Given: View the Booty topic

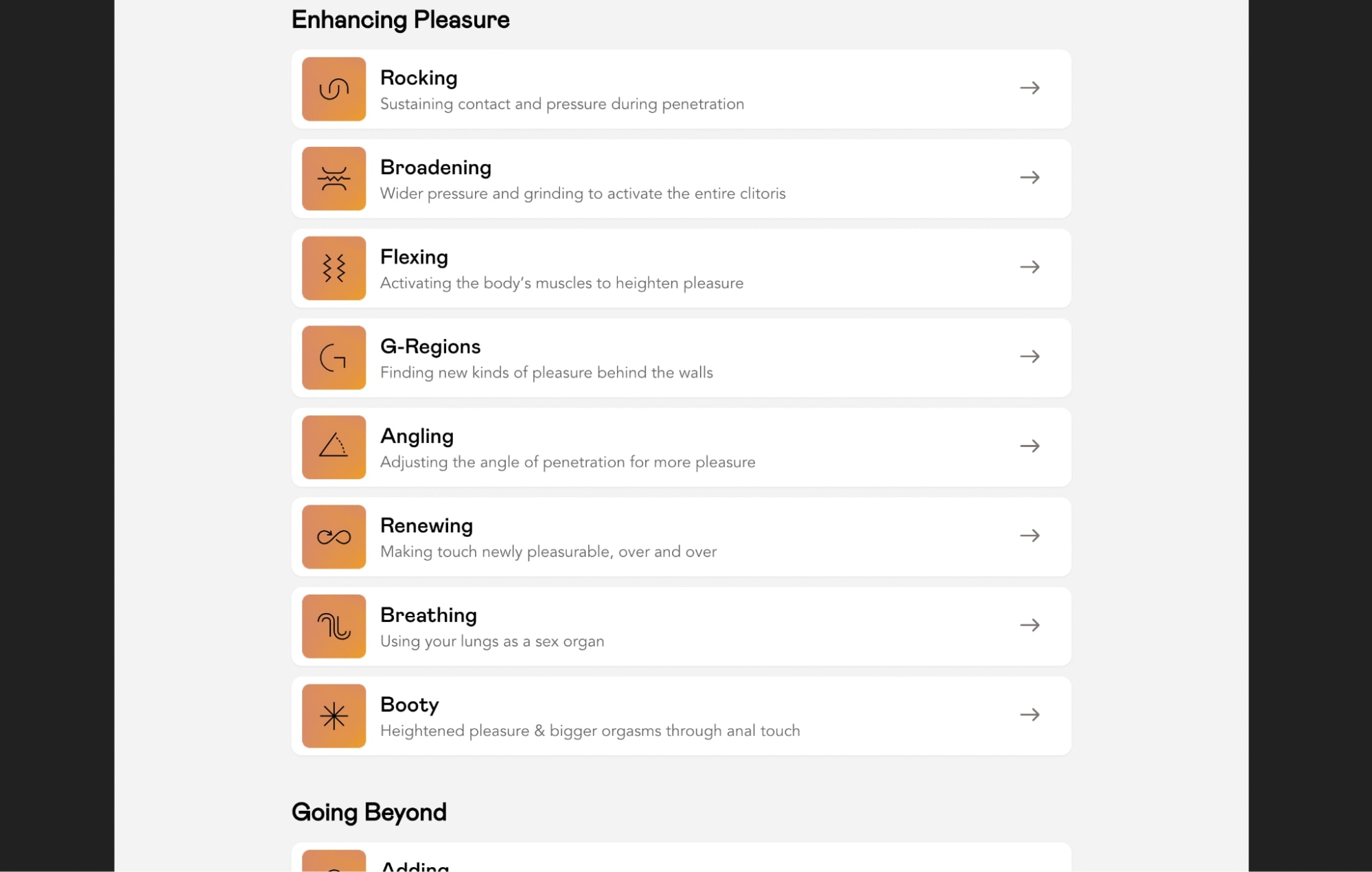Looking at the screenshot, I should tap(681, 716).
